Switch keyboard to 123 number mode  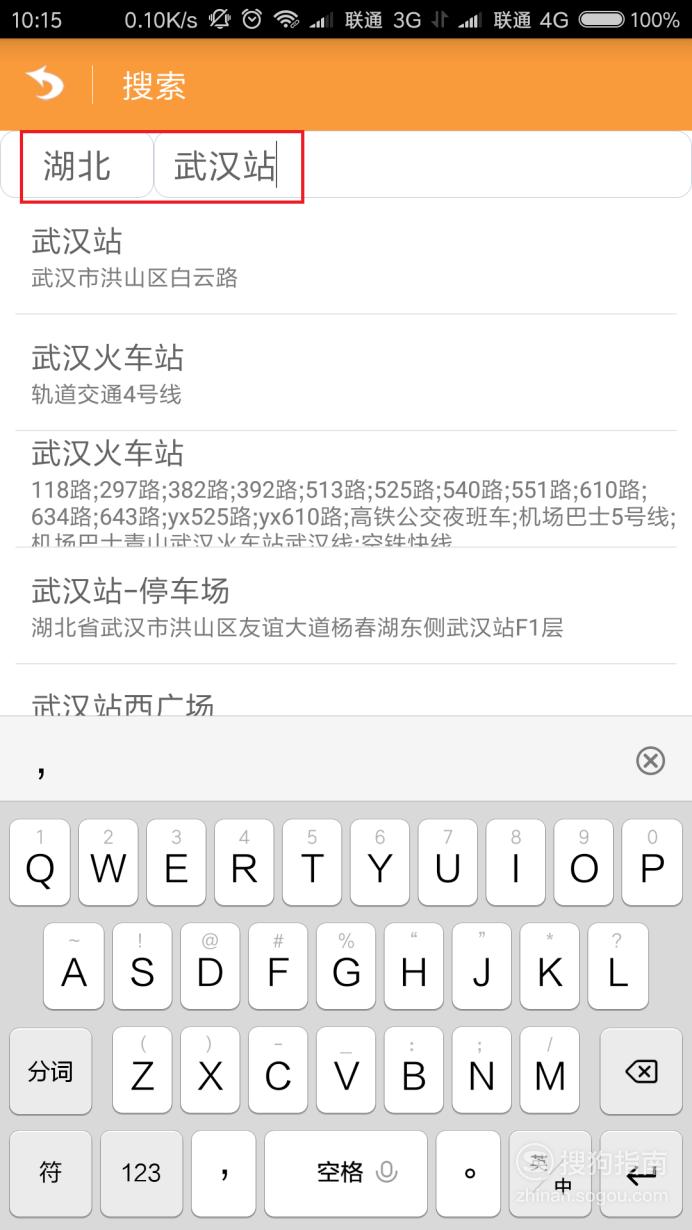[141, 1173]
